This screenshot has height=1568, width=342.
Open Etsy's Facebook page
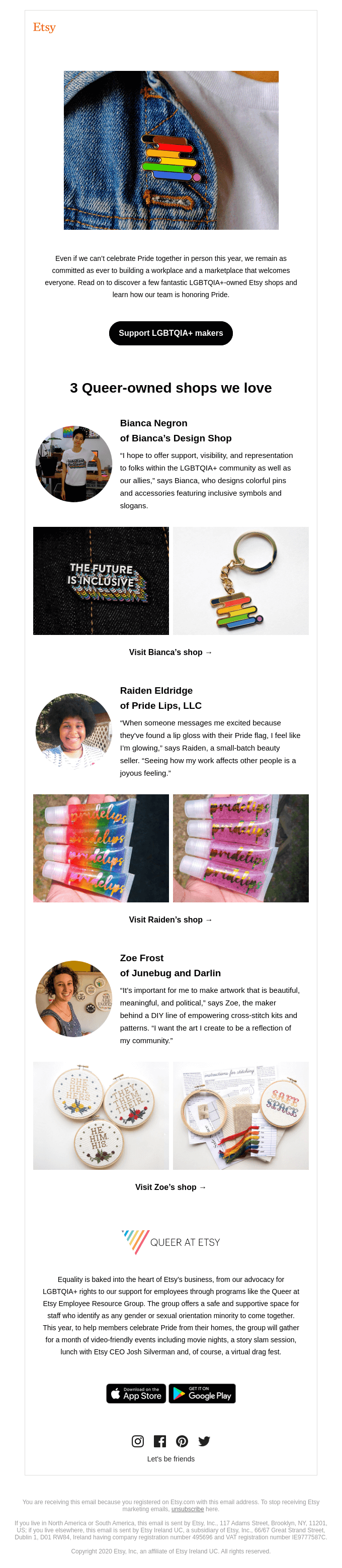tap(160, 1441)
